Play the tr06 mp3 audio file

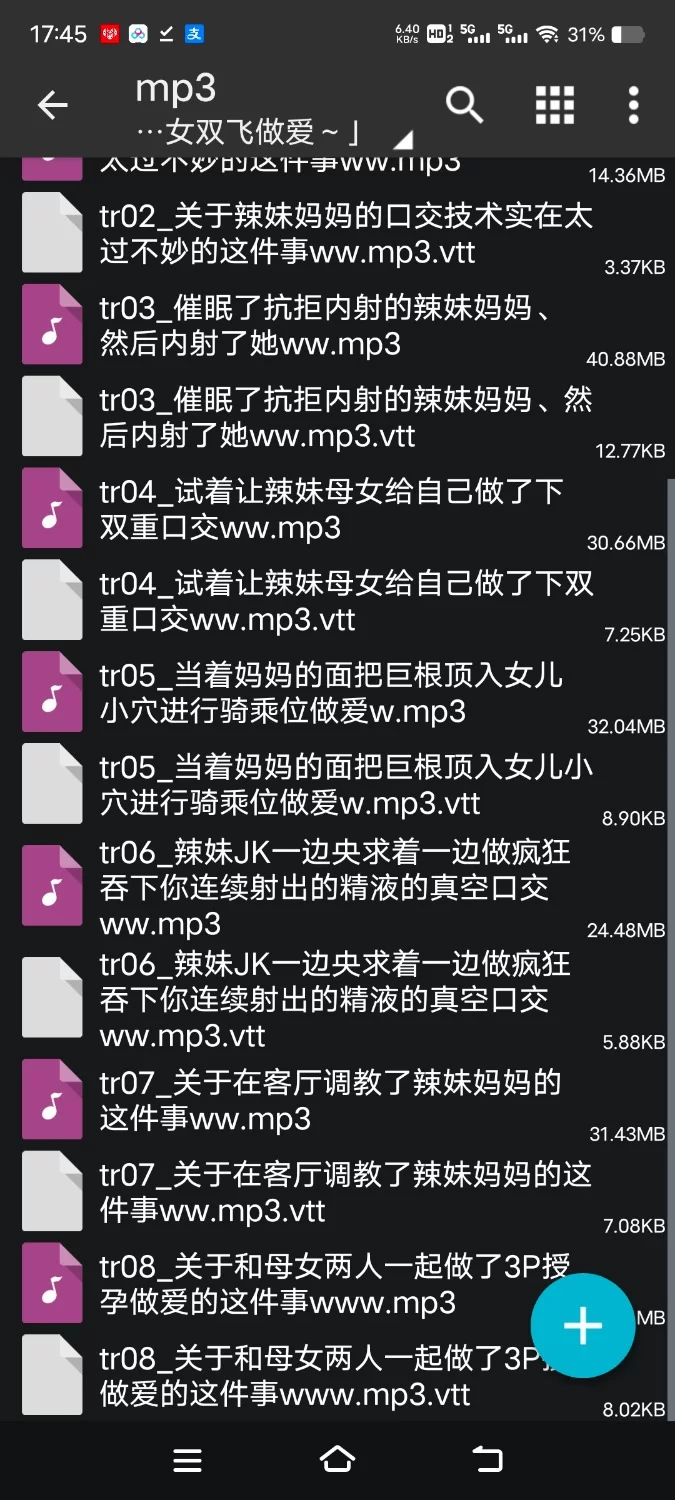pos(330,887)
